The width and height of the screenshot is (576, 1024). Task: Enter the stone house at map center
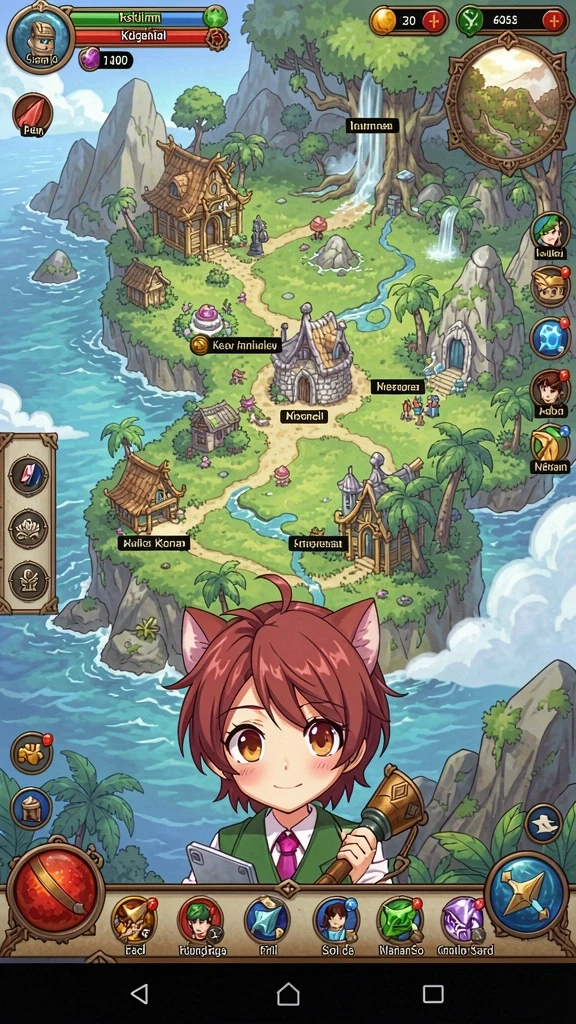point(312,356)
